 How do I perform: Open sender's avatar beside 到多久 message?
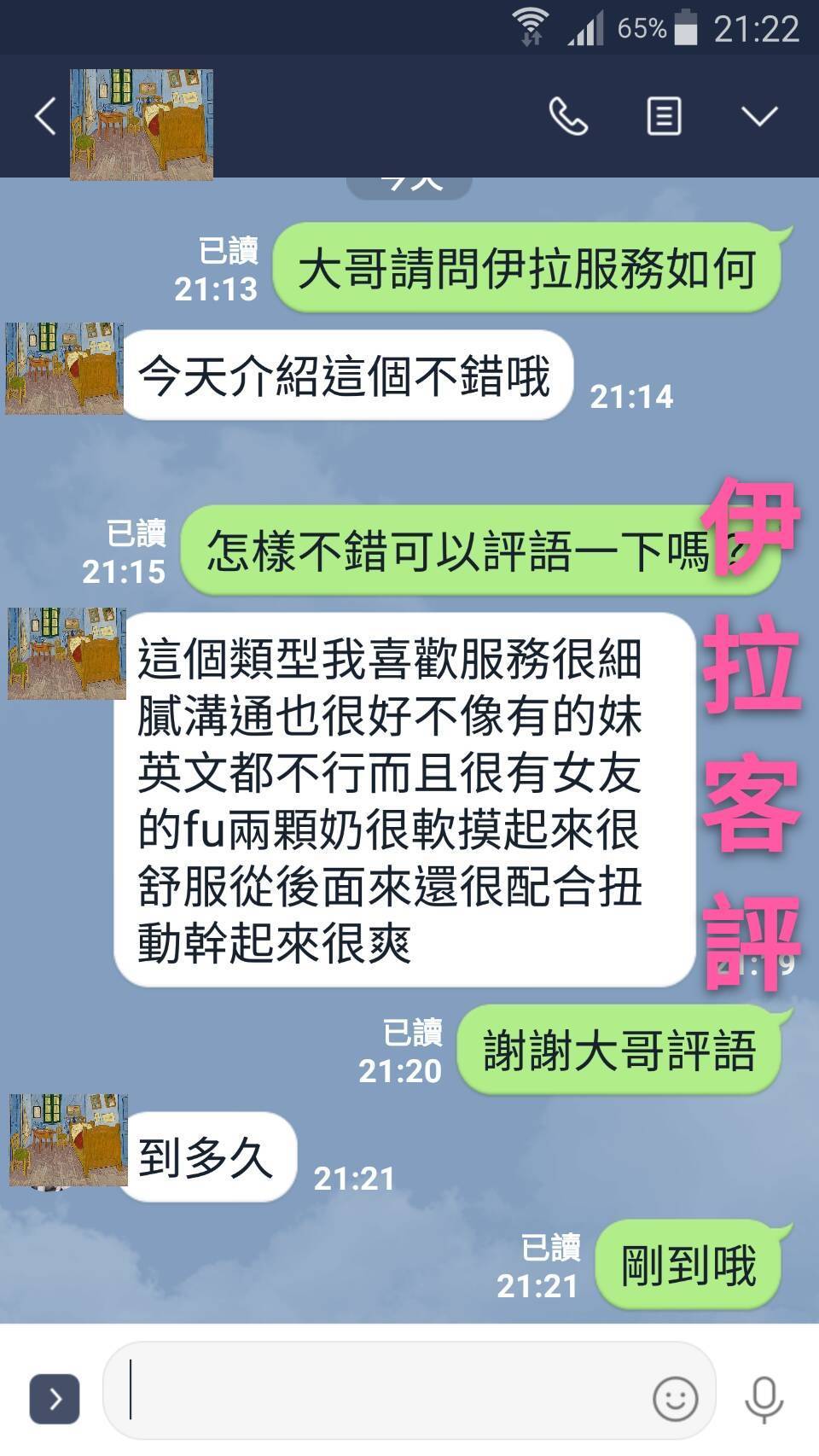tap(68, 1140)
